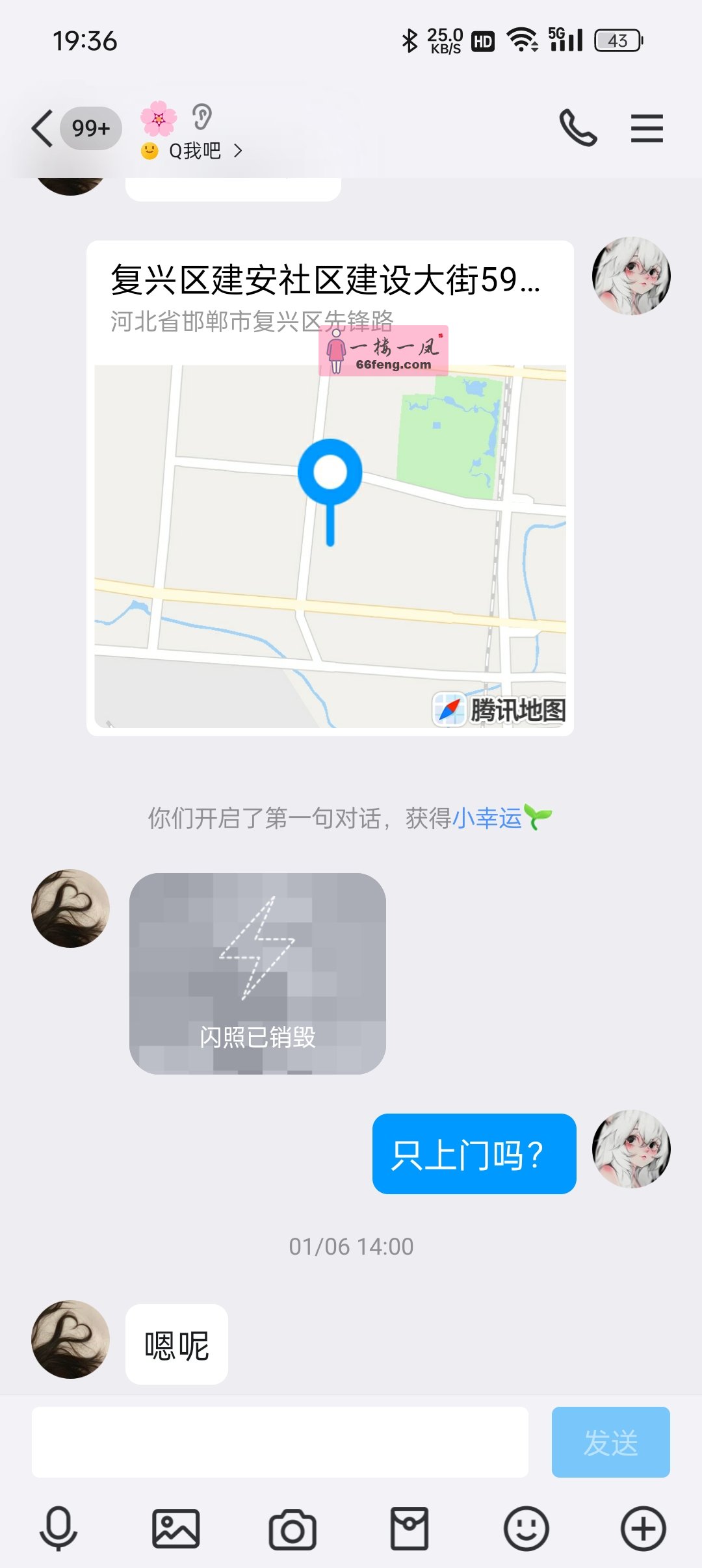Open the camera icon
Image resolution: width=702 pixels, height=1568 pixels.
click(291, 1529)
